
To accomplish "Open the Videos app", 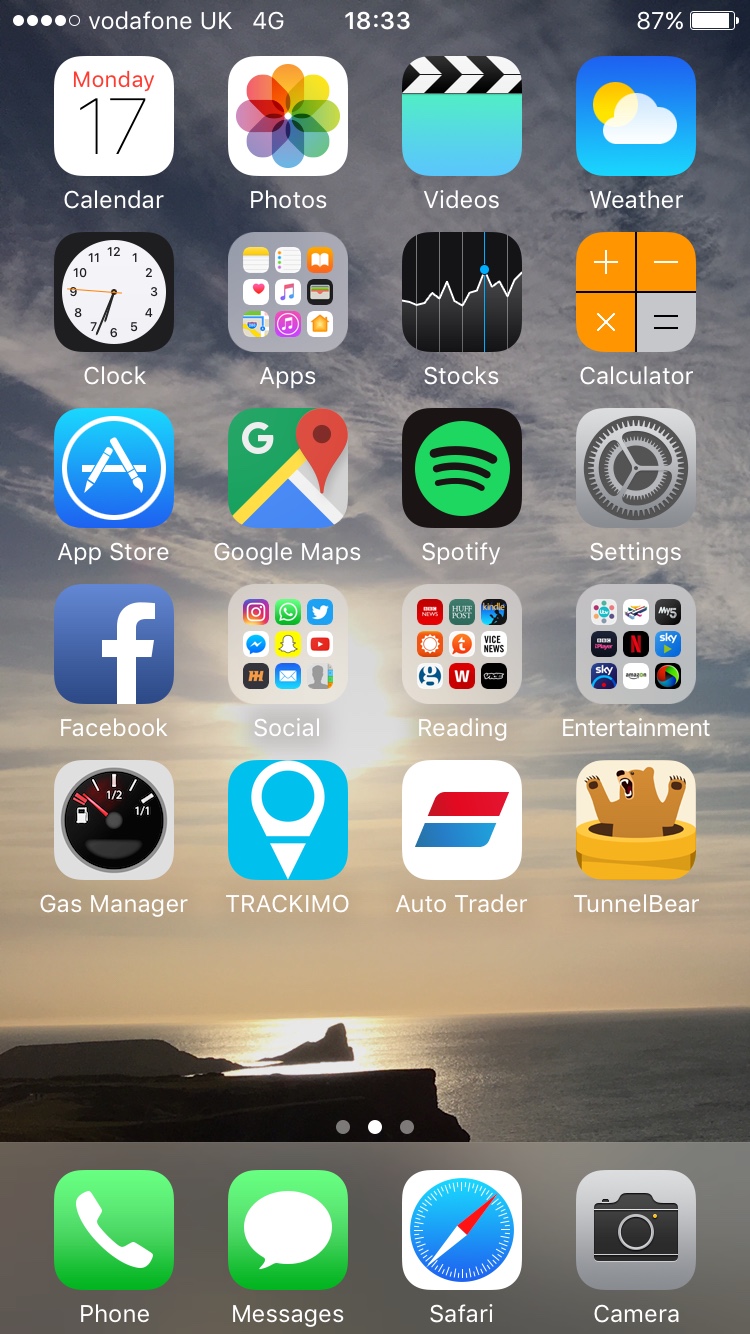I will tap(462, 116).
